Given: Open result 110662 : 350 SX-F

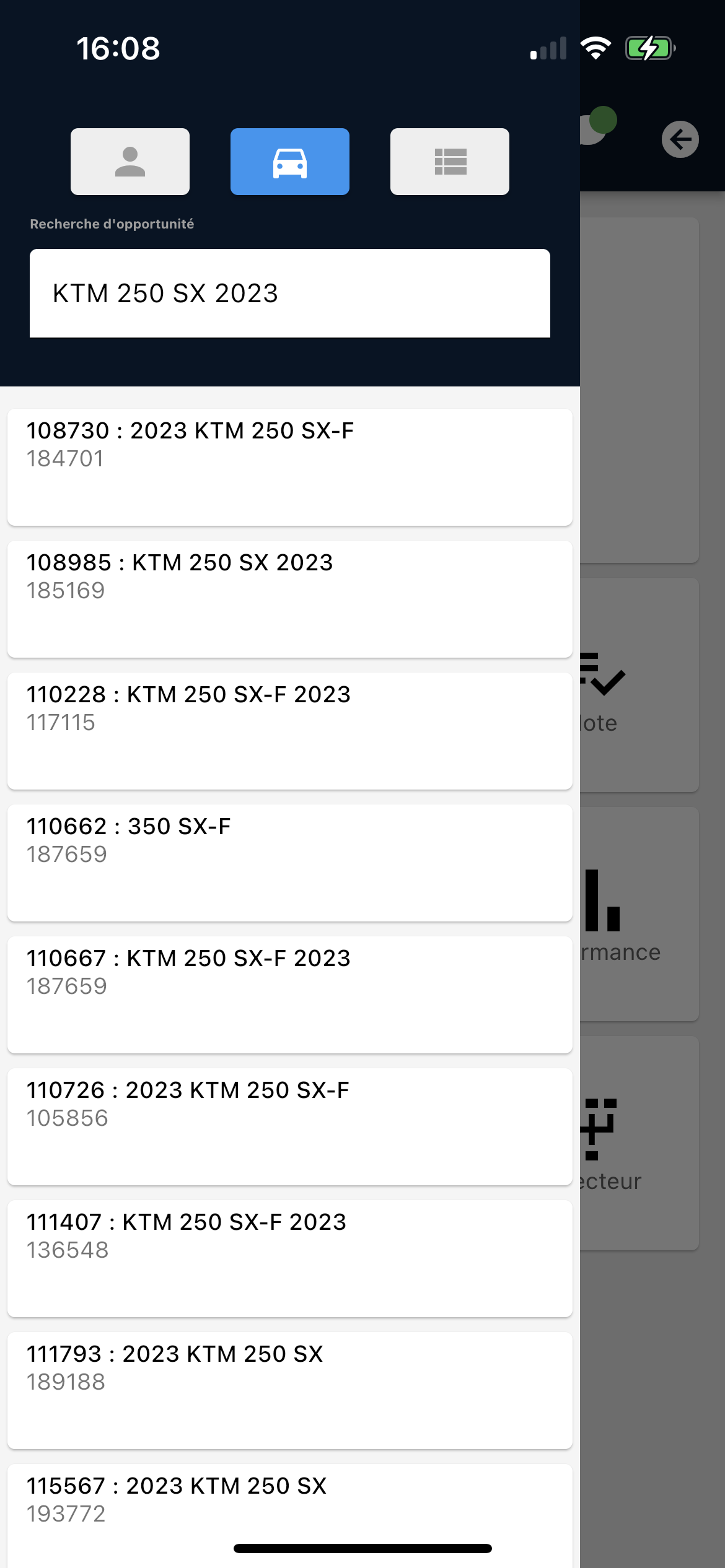Looking at the screenshot, I should (290, 863).
